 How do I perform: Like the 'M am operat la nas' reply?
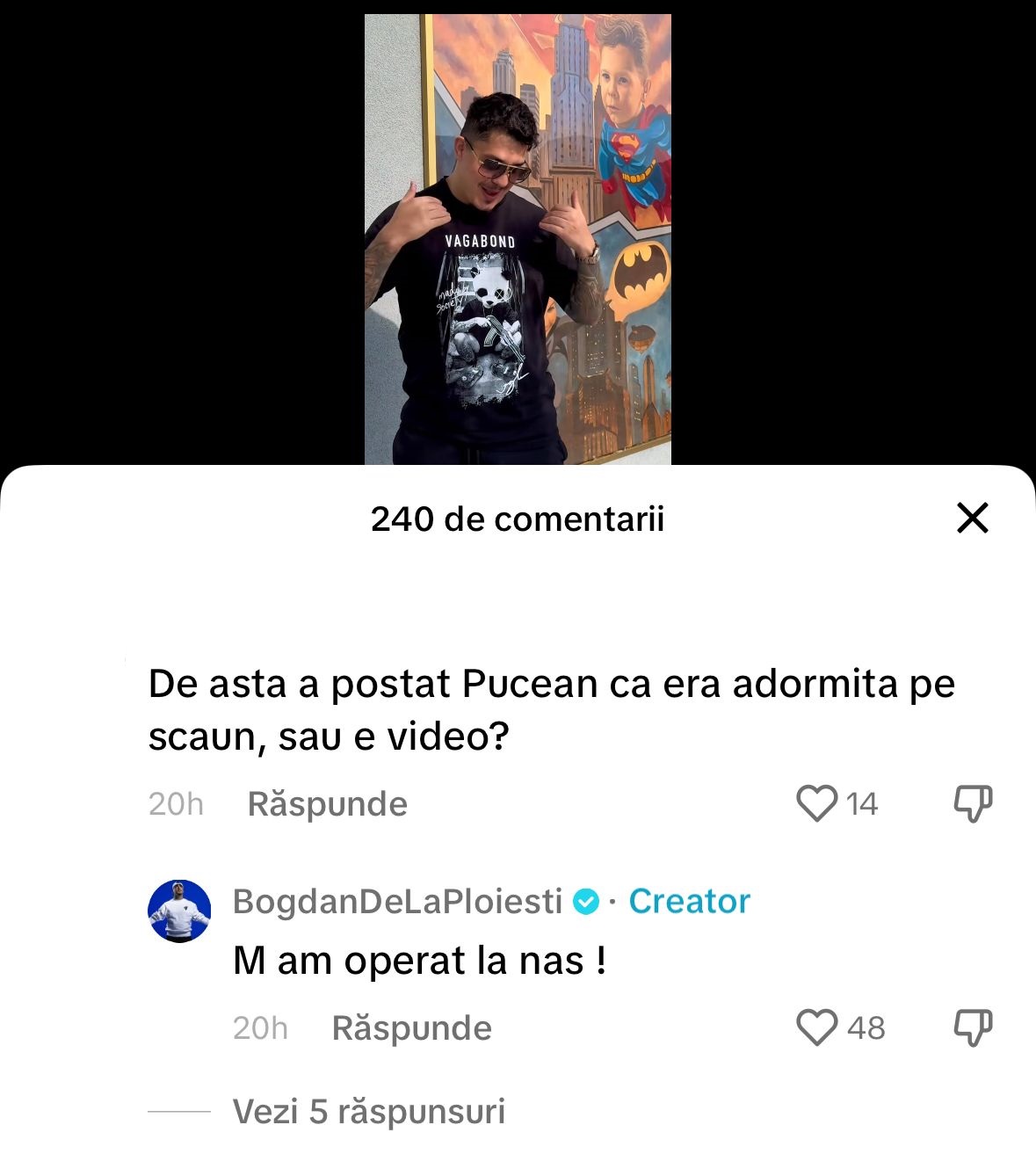pos(817,1027)
